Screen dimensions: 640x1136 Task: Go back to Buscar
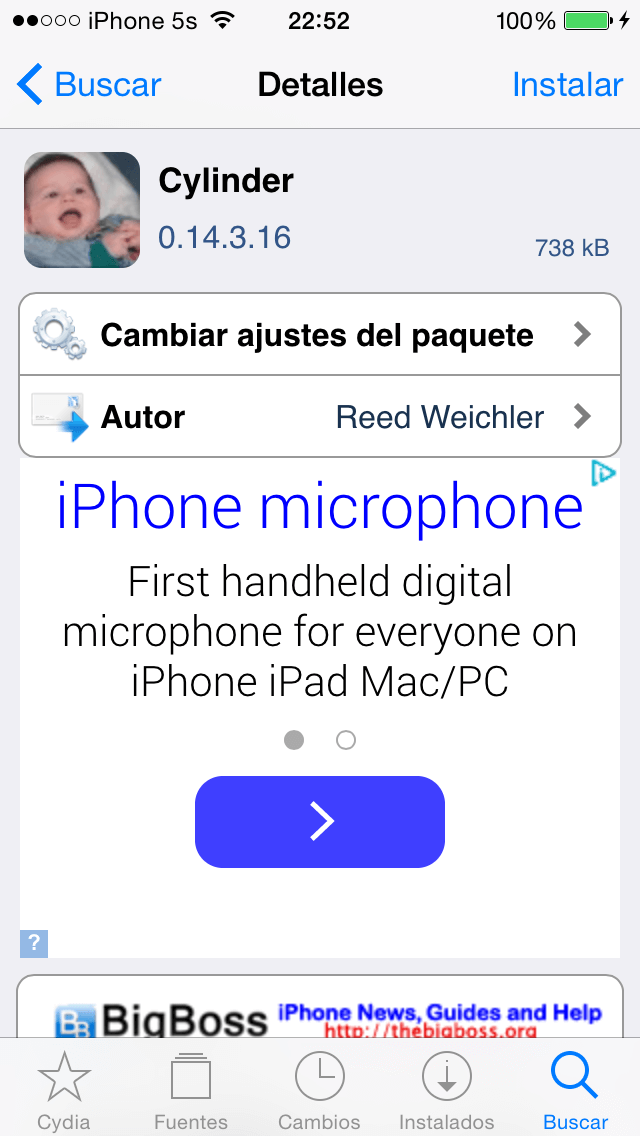90,85
